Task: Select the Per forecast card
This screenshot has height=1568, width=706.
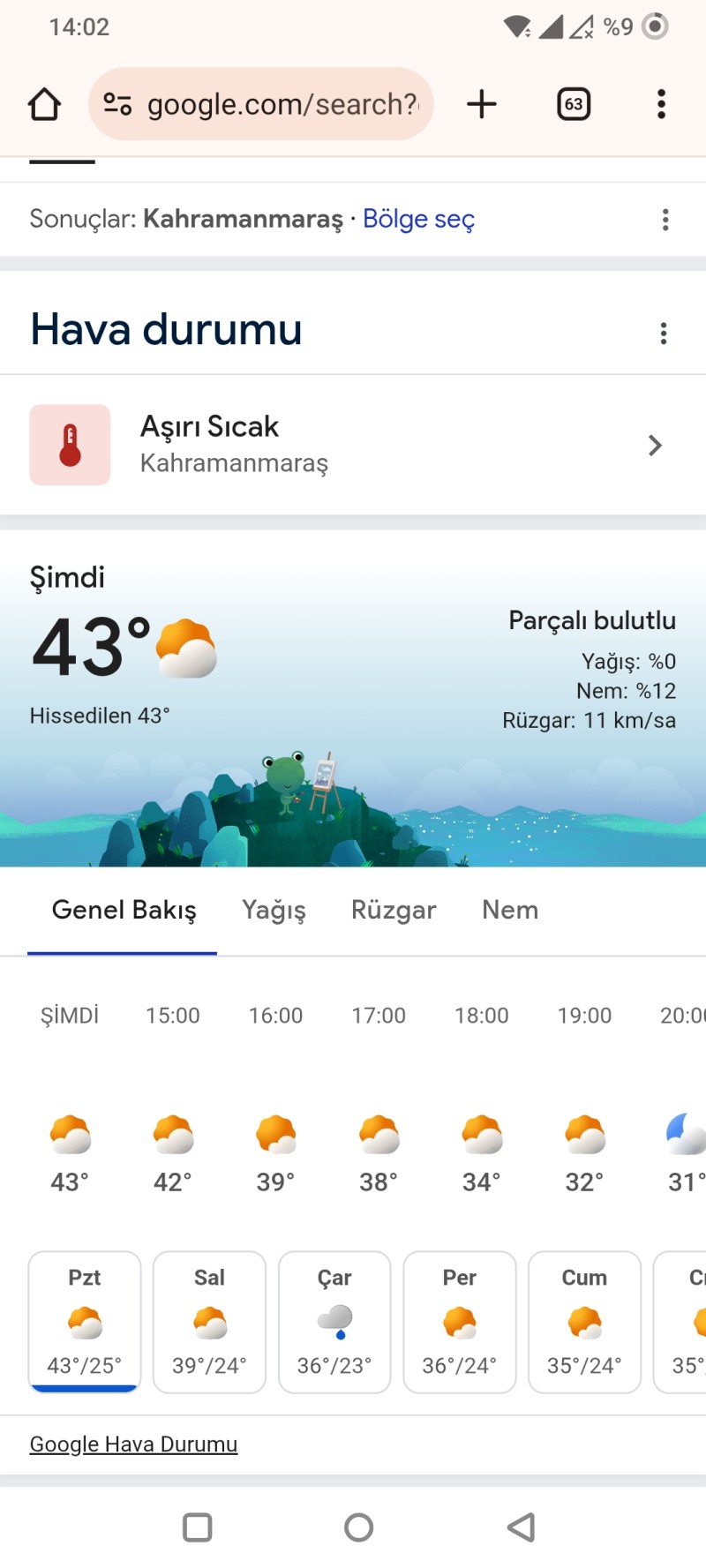Action: [x=460, y=1321]
